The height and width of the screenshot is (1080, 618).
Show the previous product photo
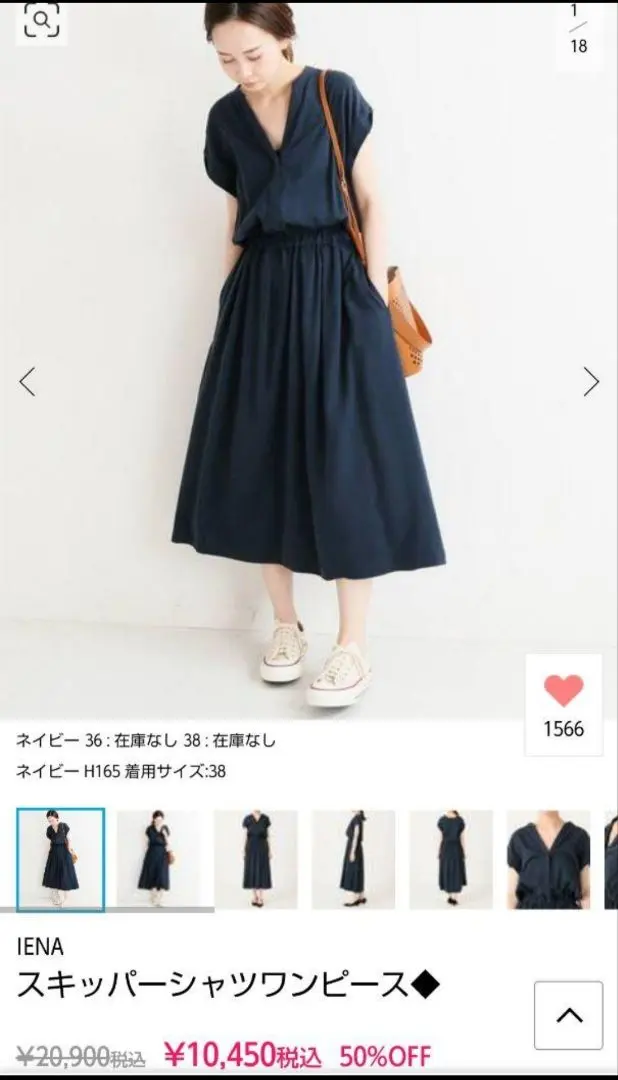click(x=27, y=381)
